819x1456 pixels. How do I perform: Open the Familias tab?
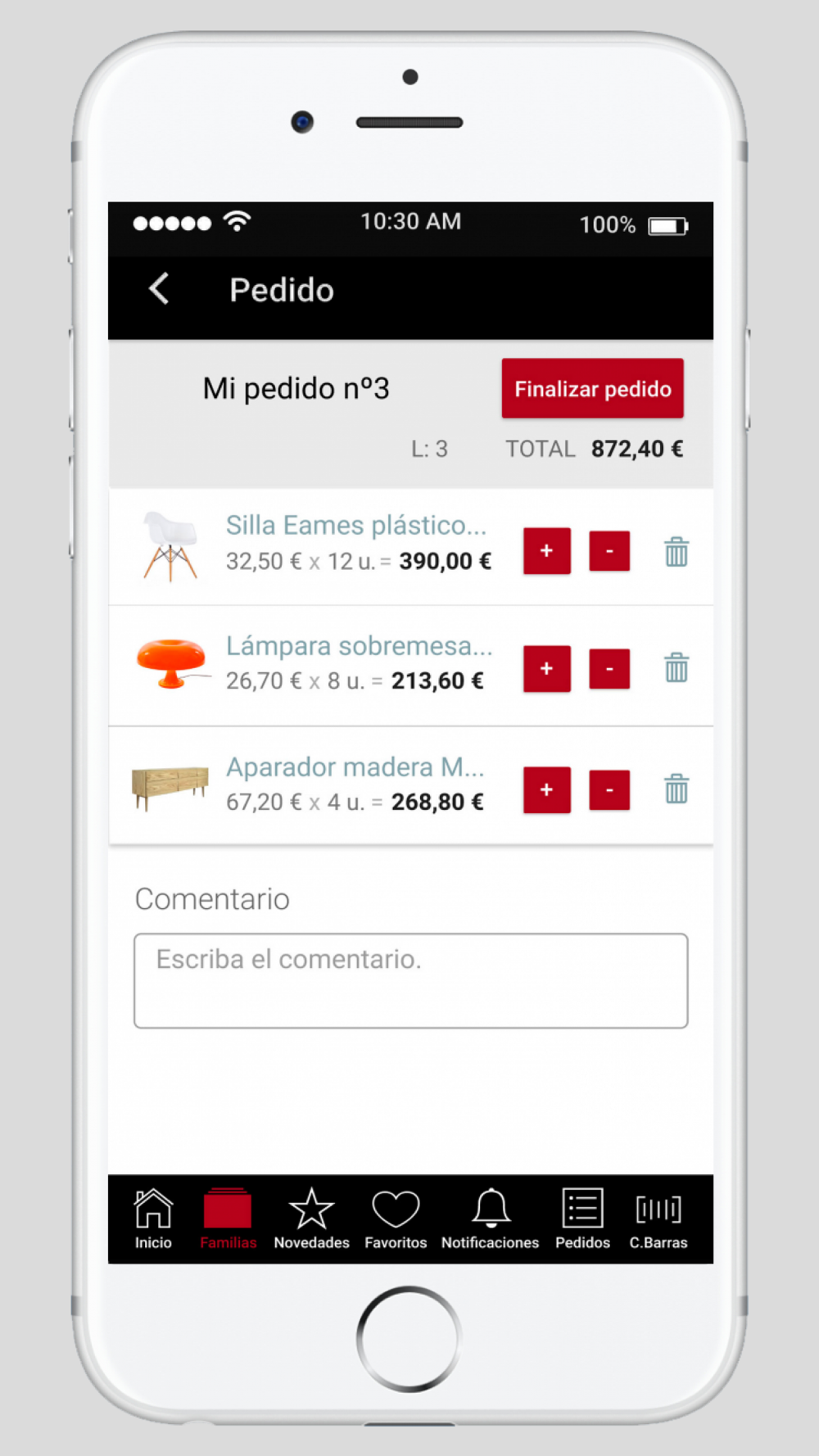pyautogui.click(x=228, y=1219)
